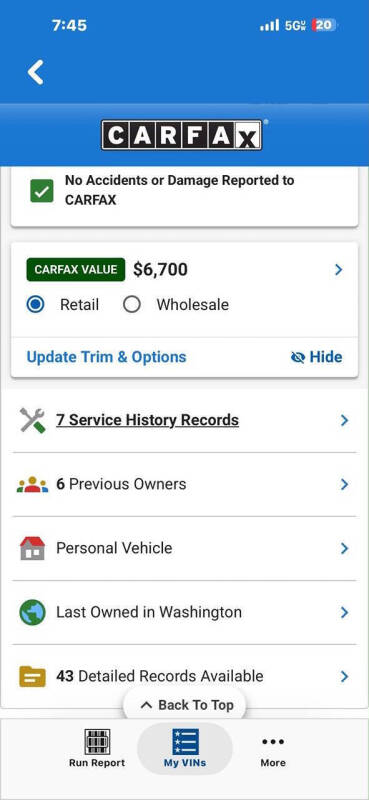This screenshot has height=800, width=369.
Task: Open 43 Detailed Records Available
Action: [x=184, y=676]
